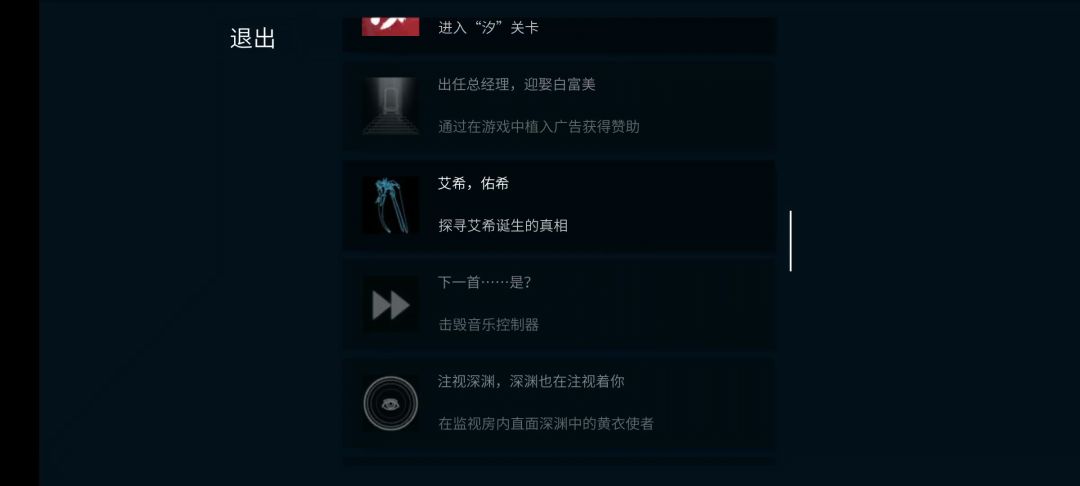Select the 进入“汐”关卡 achievement row

pyautogui.click(x=558, y=30)
